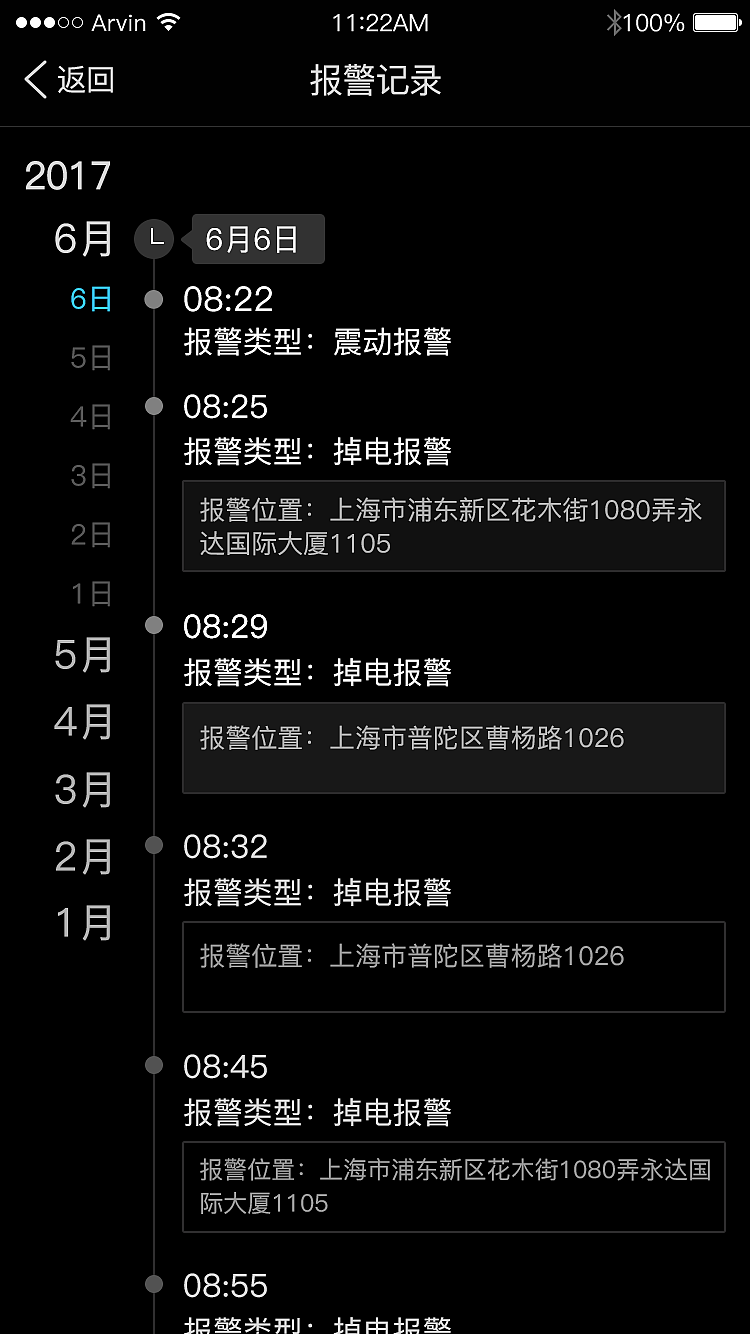
Task: Switch to 4日 in the date sidebar
Action: pyautogui.click(x=88, y=416)
